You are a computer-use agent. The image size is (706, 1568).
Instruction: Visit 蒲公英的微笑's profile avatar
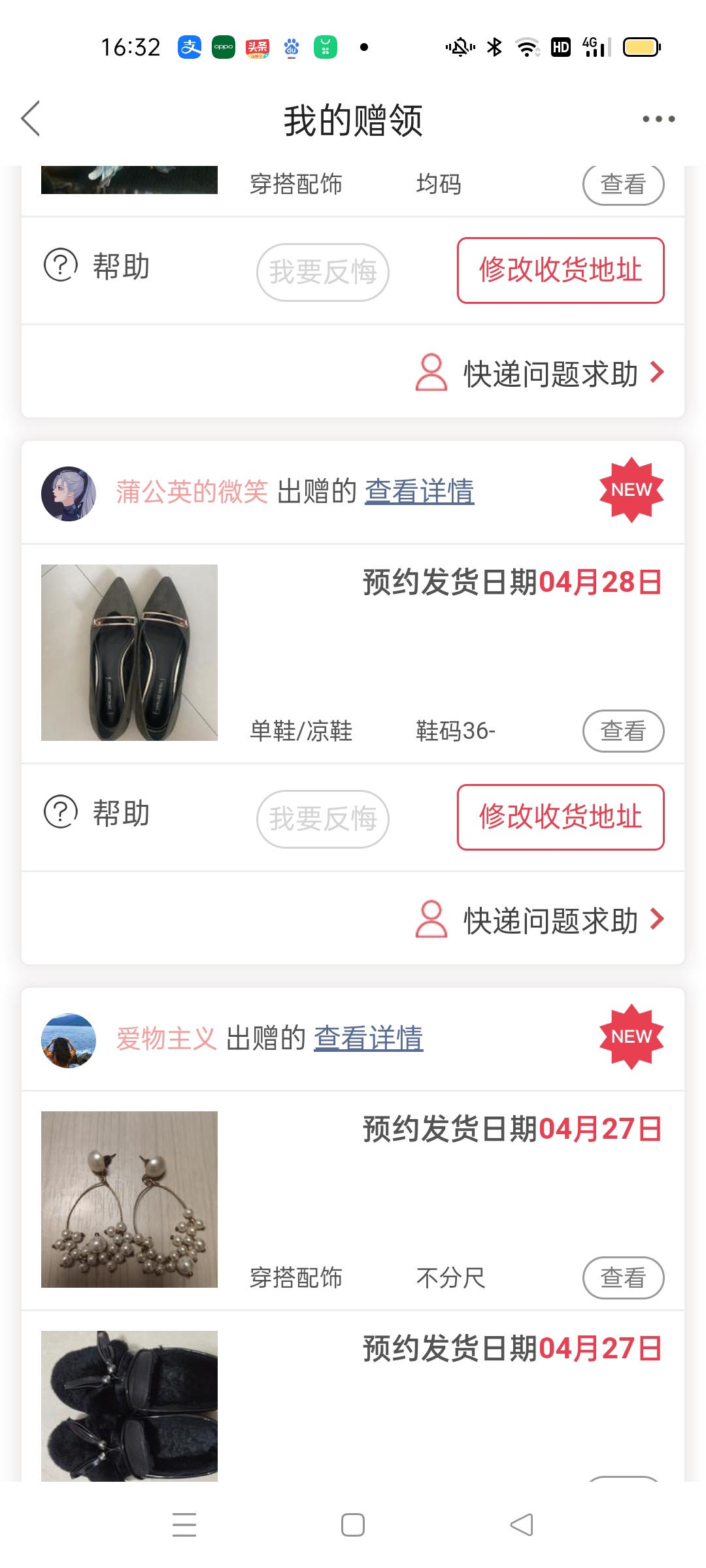69,494
